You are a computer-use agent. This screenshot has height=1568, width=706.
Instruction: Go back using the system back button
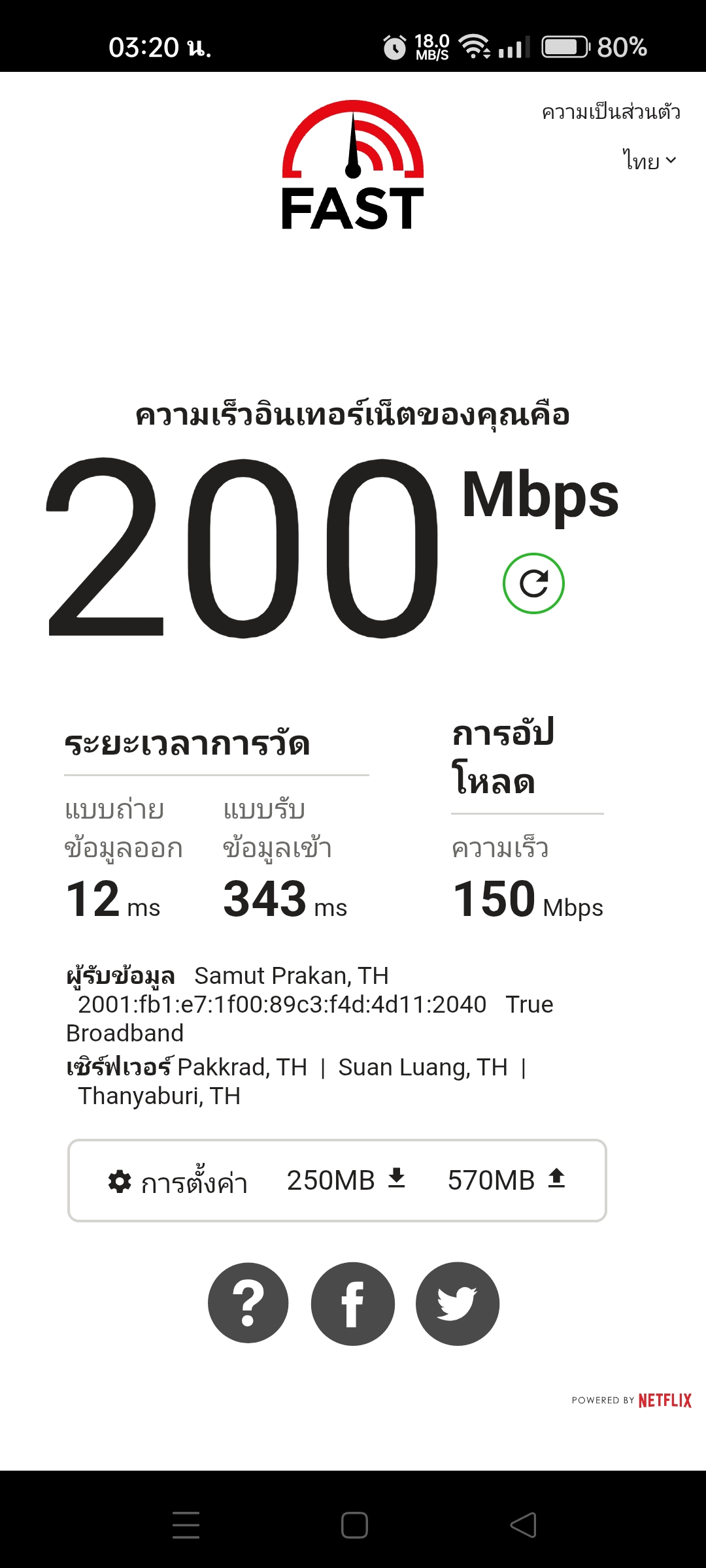coord(523,1526)
